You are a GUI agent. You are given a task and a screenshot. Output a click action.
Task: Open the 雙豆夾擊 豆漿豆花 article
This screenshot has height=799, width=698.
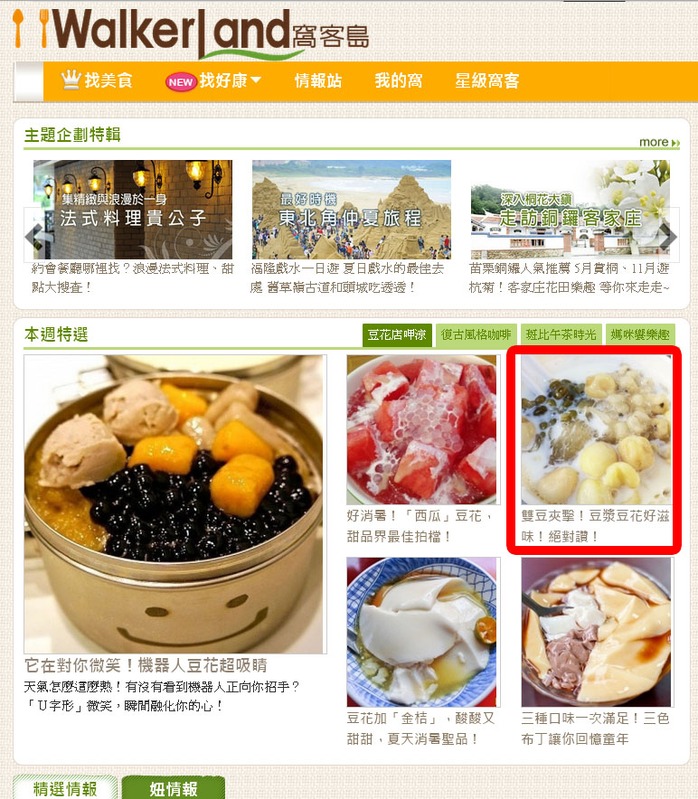(x=596, y=430)
